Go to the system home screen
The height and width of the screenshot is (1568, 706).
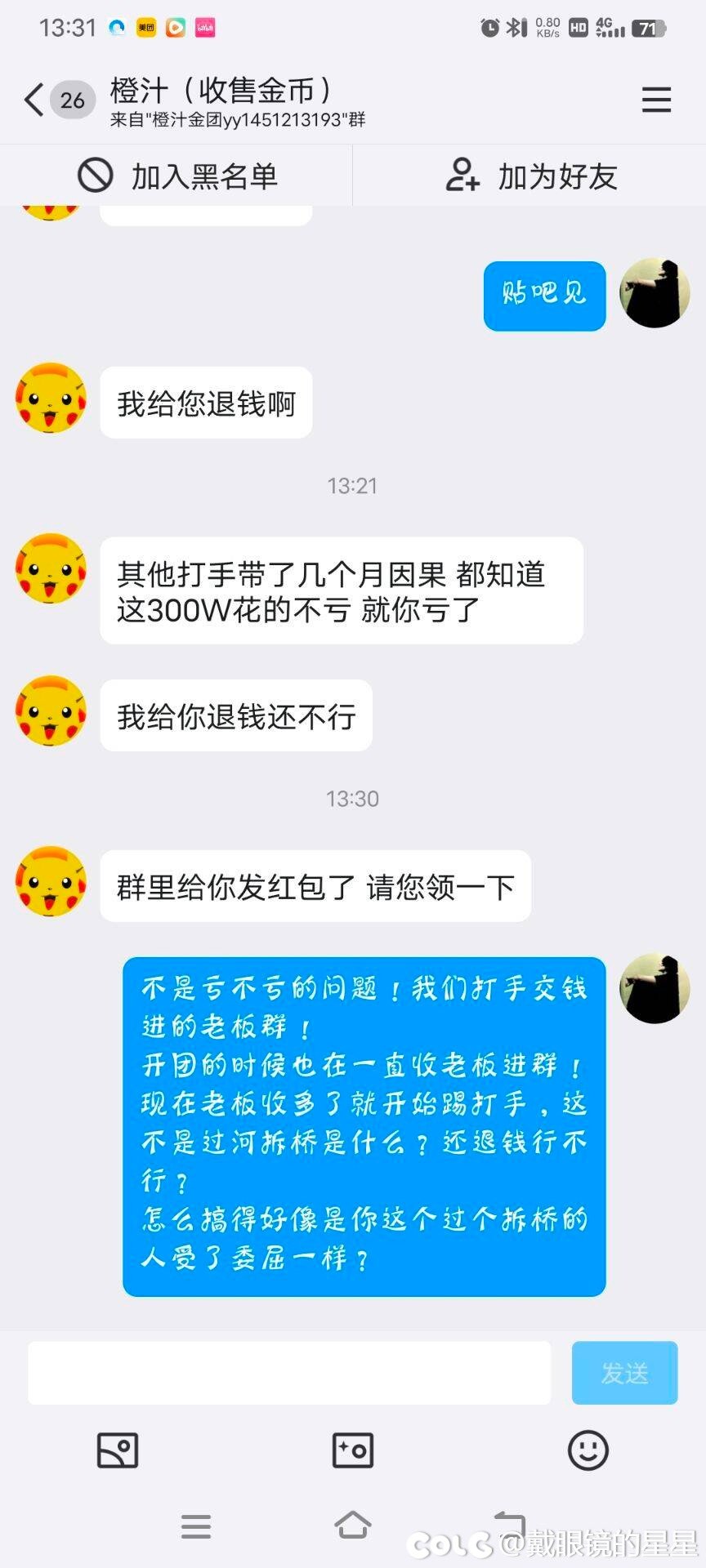click(x=353, y=1526)
